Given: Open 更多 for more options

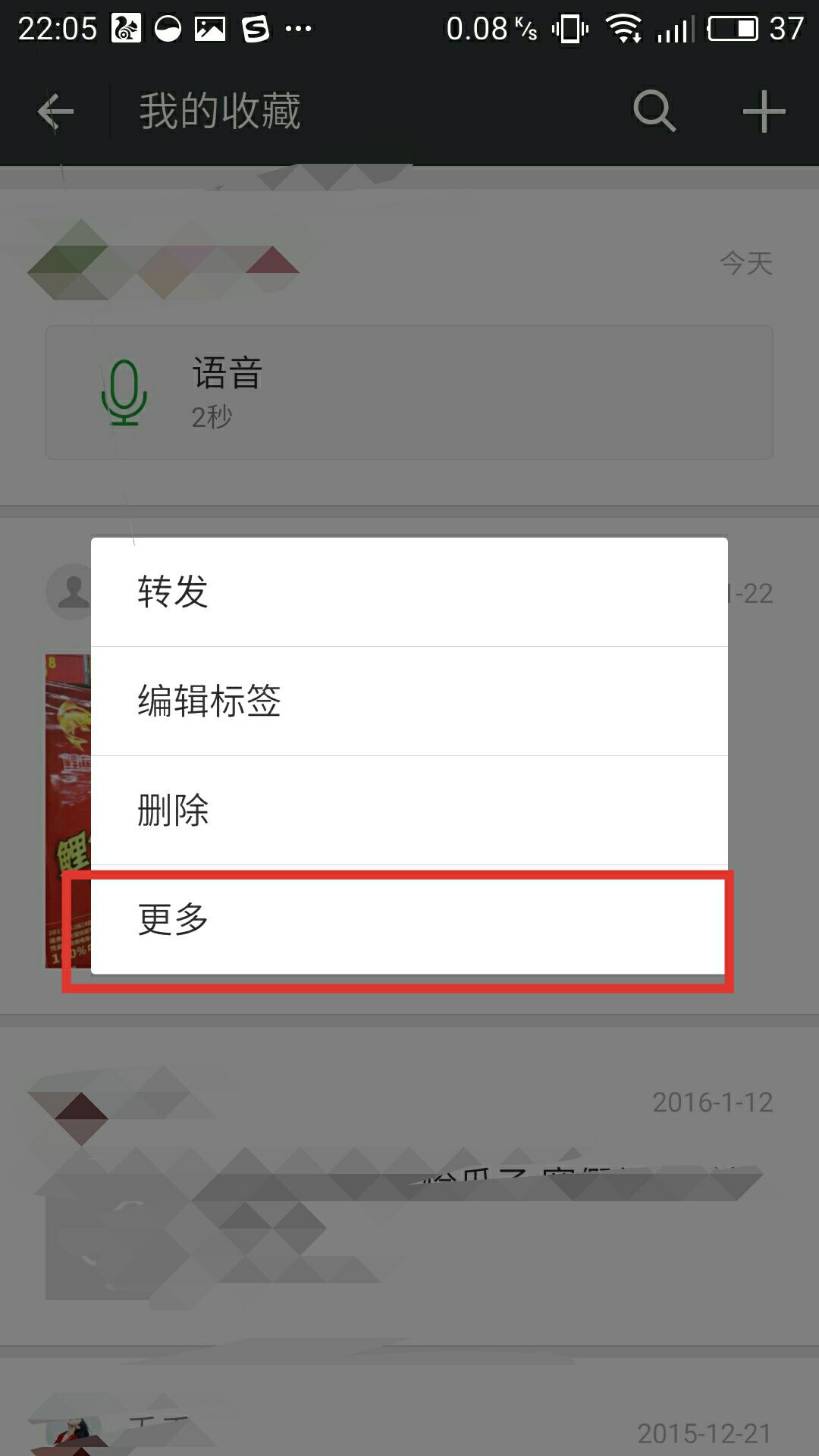Looking at the screenshot, I should click(409, 920).
